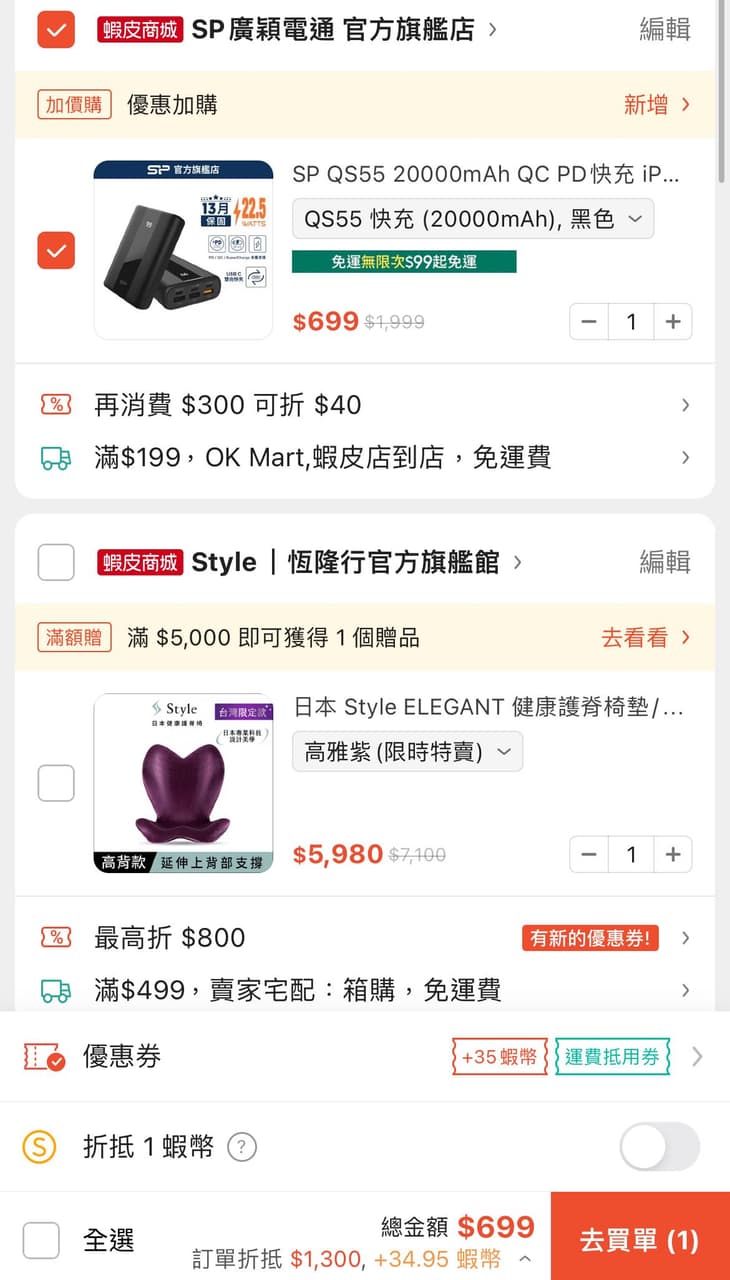Enable the 折抵 1 蝦幣 toggle switch

[659, 1147]
